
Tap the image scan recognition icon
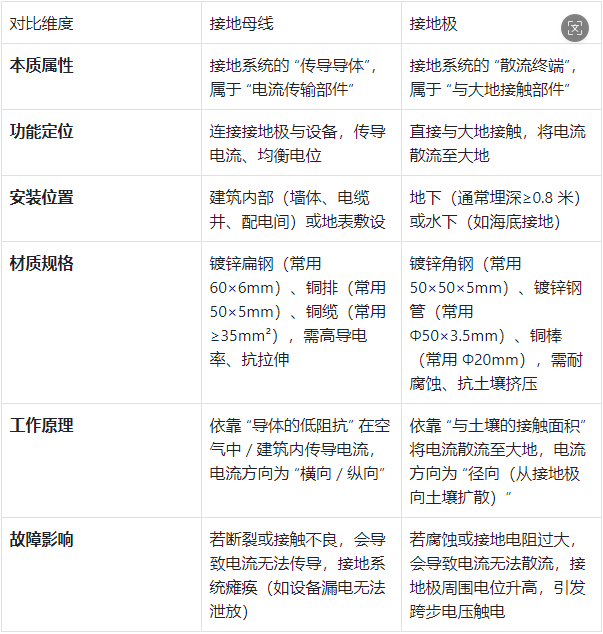coord(574,28)
